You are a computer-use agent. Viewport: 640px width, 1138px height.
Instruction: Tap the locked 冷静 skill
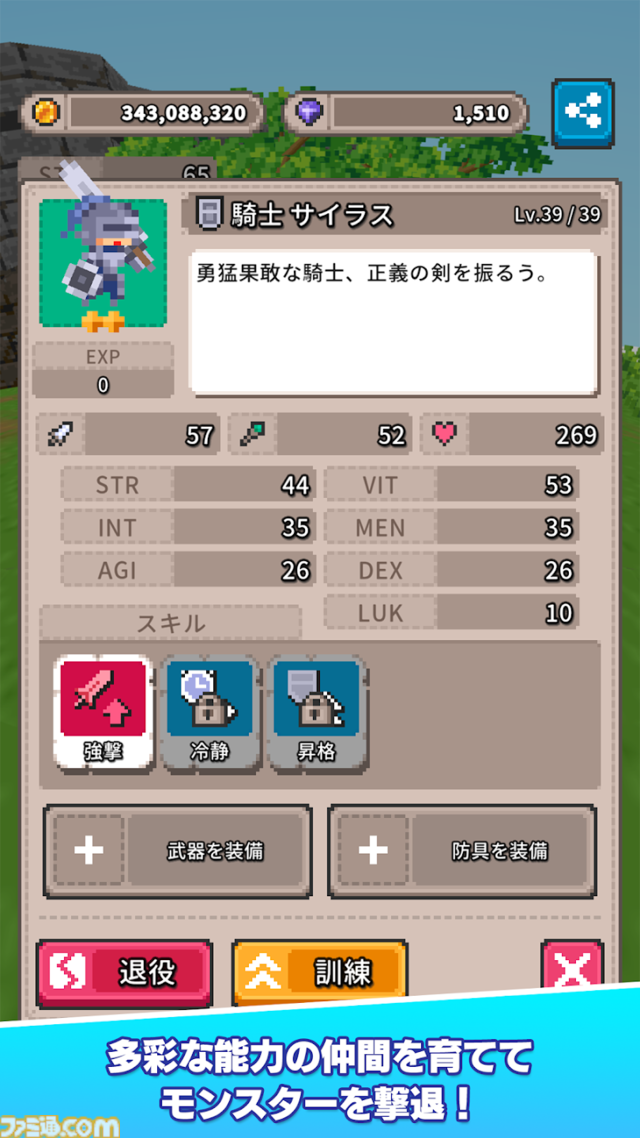[x=210, y=711]
